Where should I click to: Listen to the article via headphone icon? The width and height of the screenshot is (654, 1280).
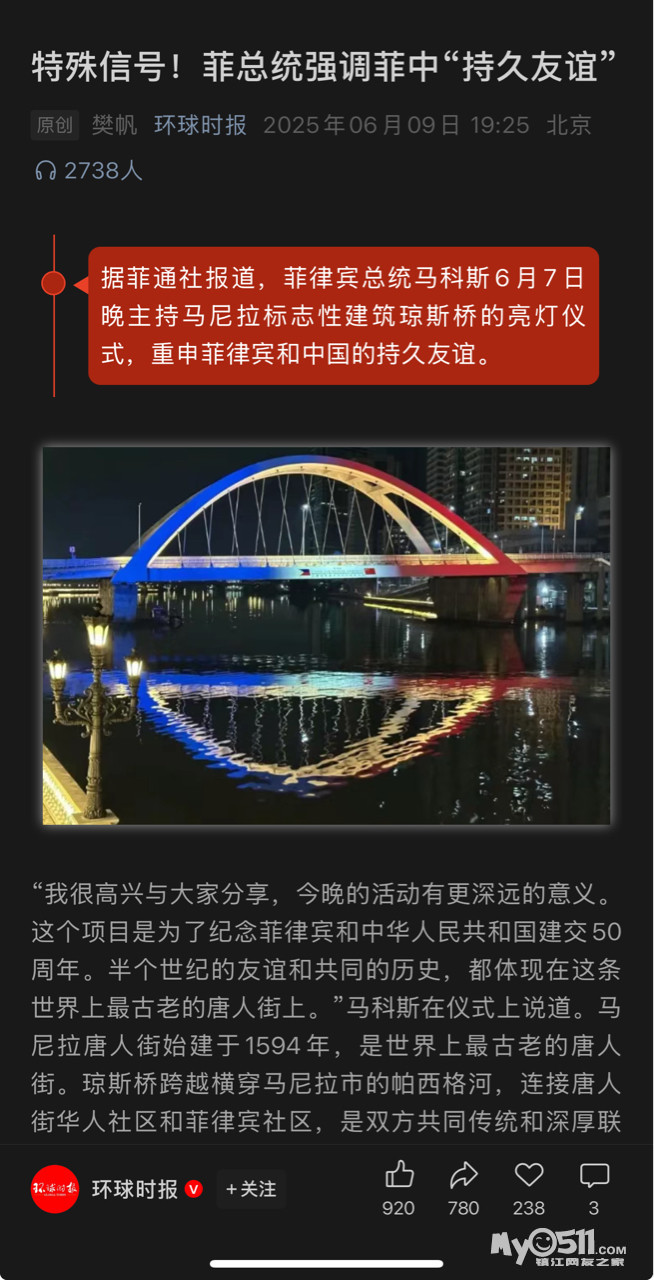(45, 171)
